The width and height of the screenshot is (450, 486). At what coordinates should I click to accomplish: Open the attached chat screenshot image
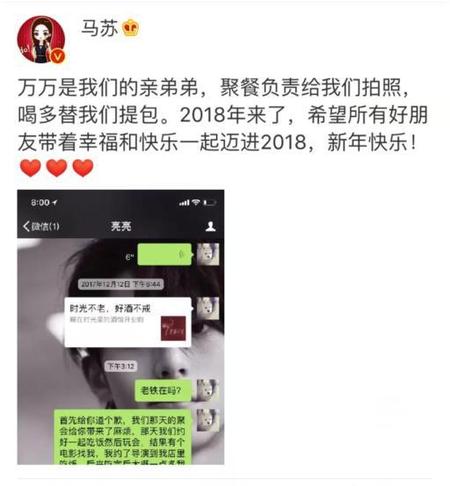pyautogui.click(x=121, y=327)
